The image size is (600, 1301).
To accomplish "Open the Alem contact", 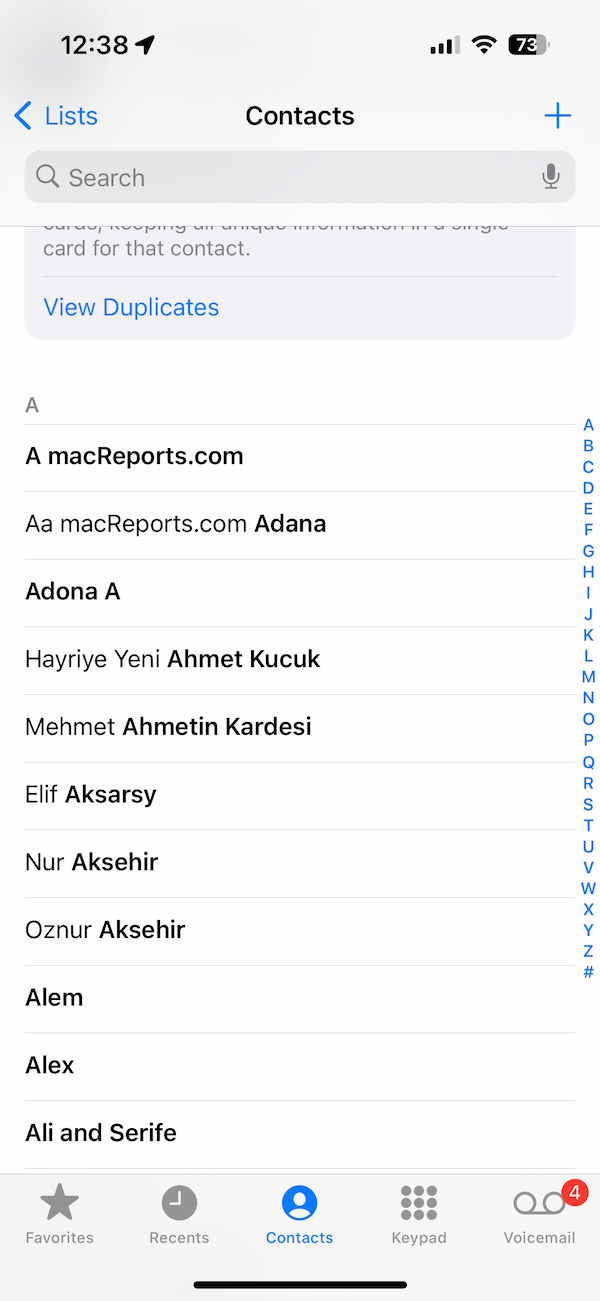I will (x=300, y=998).
